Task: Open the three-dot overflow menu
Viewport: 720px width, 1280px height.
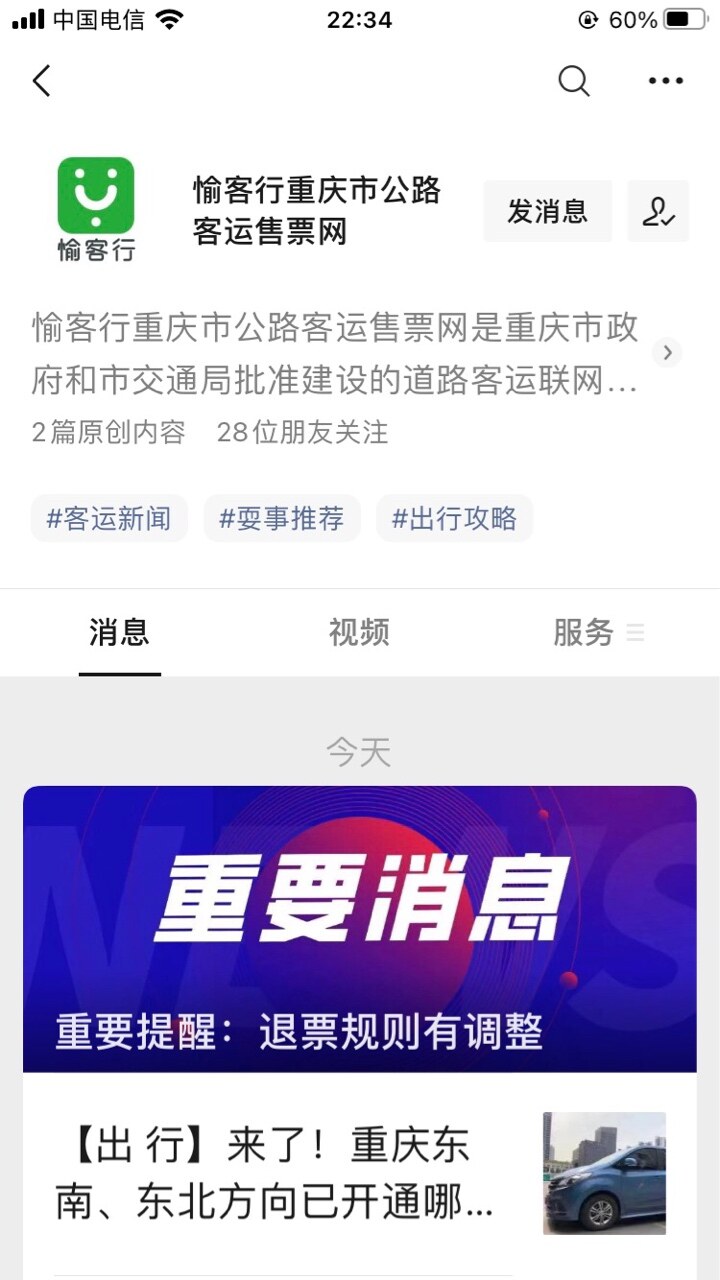Action: 665,81
